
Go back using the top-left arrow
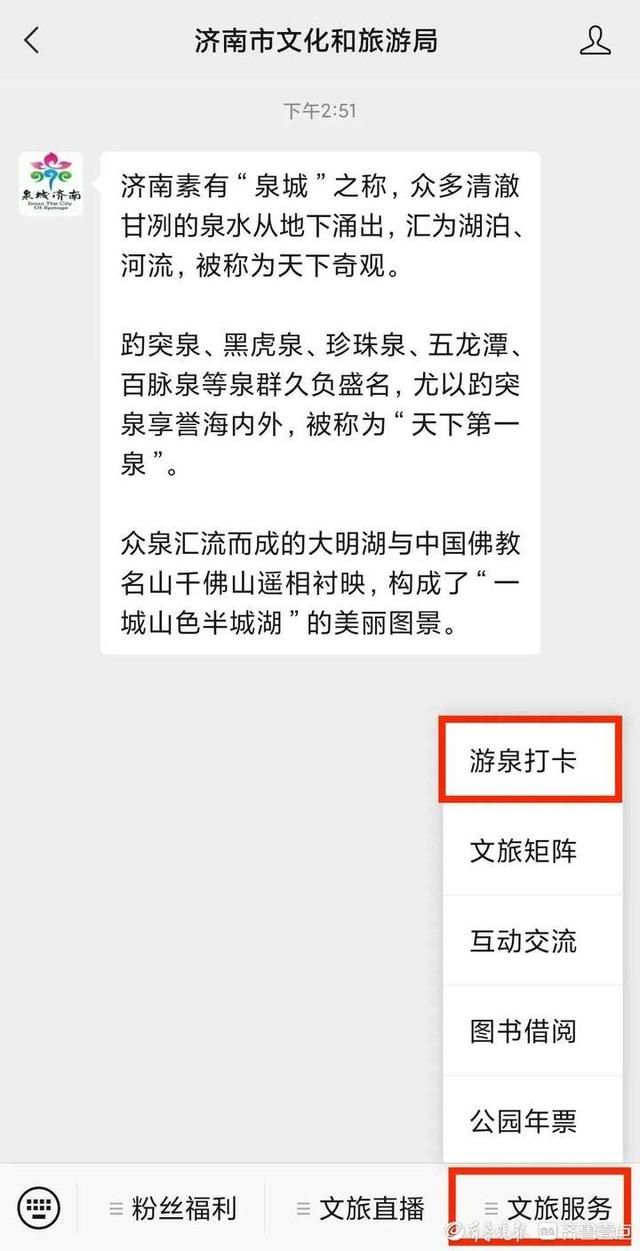pyautogui.click(x=32, y=41)
